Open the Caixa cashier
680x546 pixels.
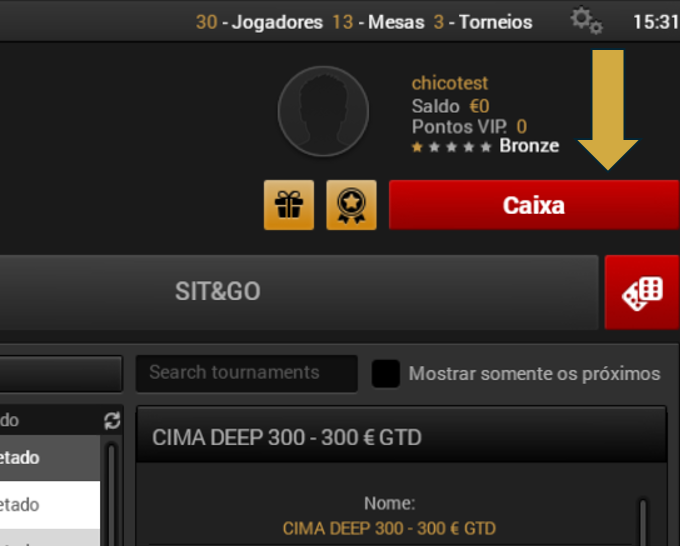pos(533,205)
